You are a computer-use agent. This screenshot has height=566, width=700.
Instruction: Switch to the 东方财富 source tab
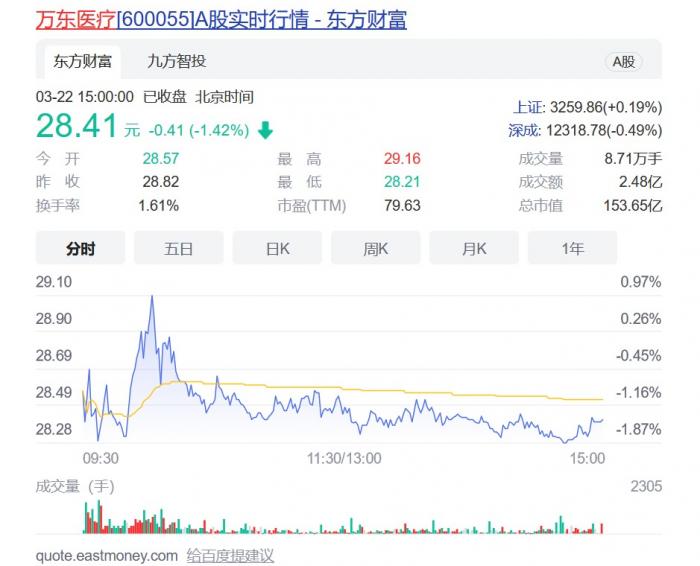click(82, 61)
